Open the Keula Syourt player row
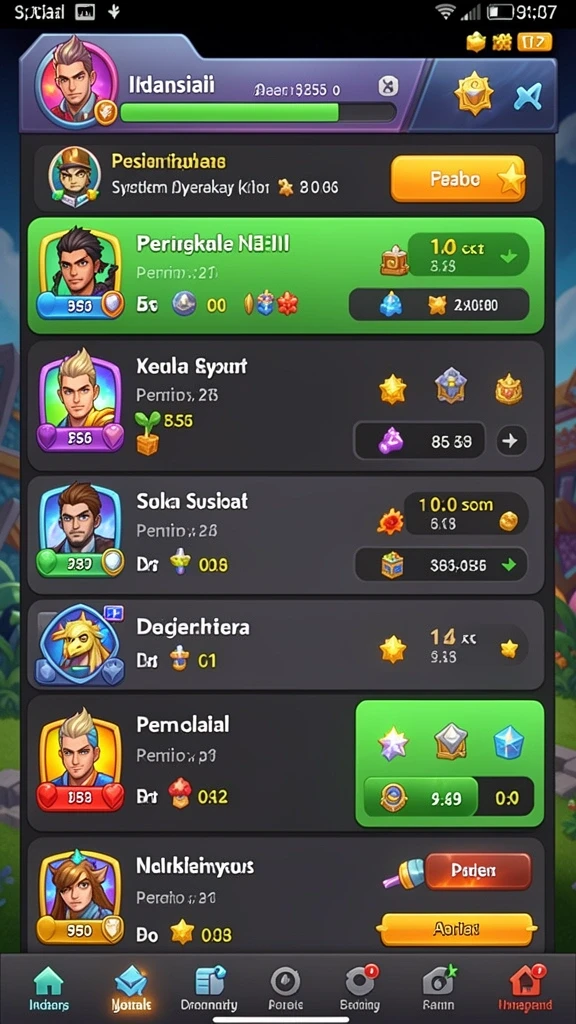This screenshot has width=576, height=1024. point(285,406)
